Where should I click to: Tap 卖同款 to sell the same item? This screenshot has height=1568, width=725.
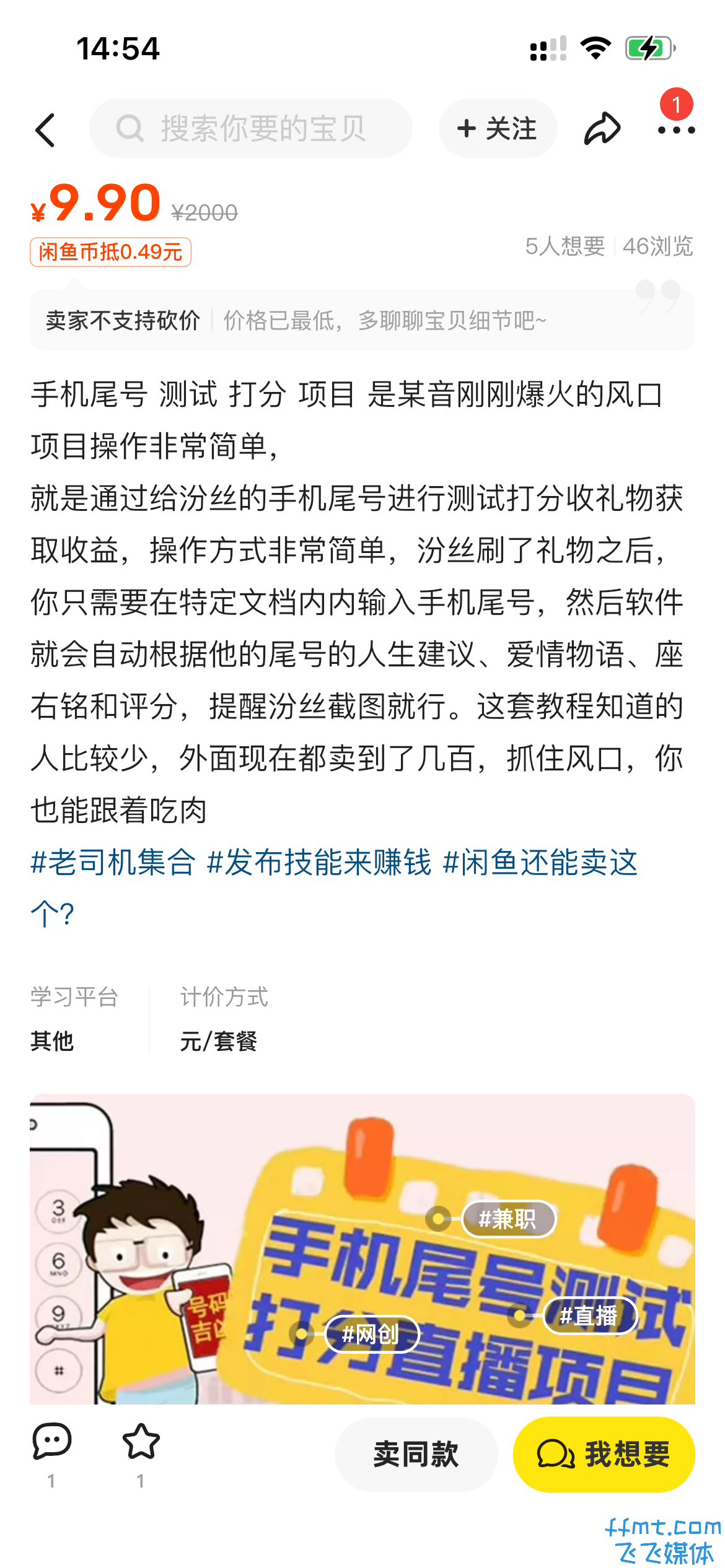click(416, 1454)
